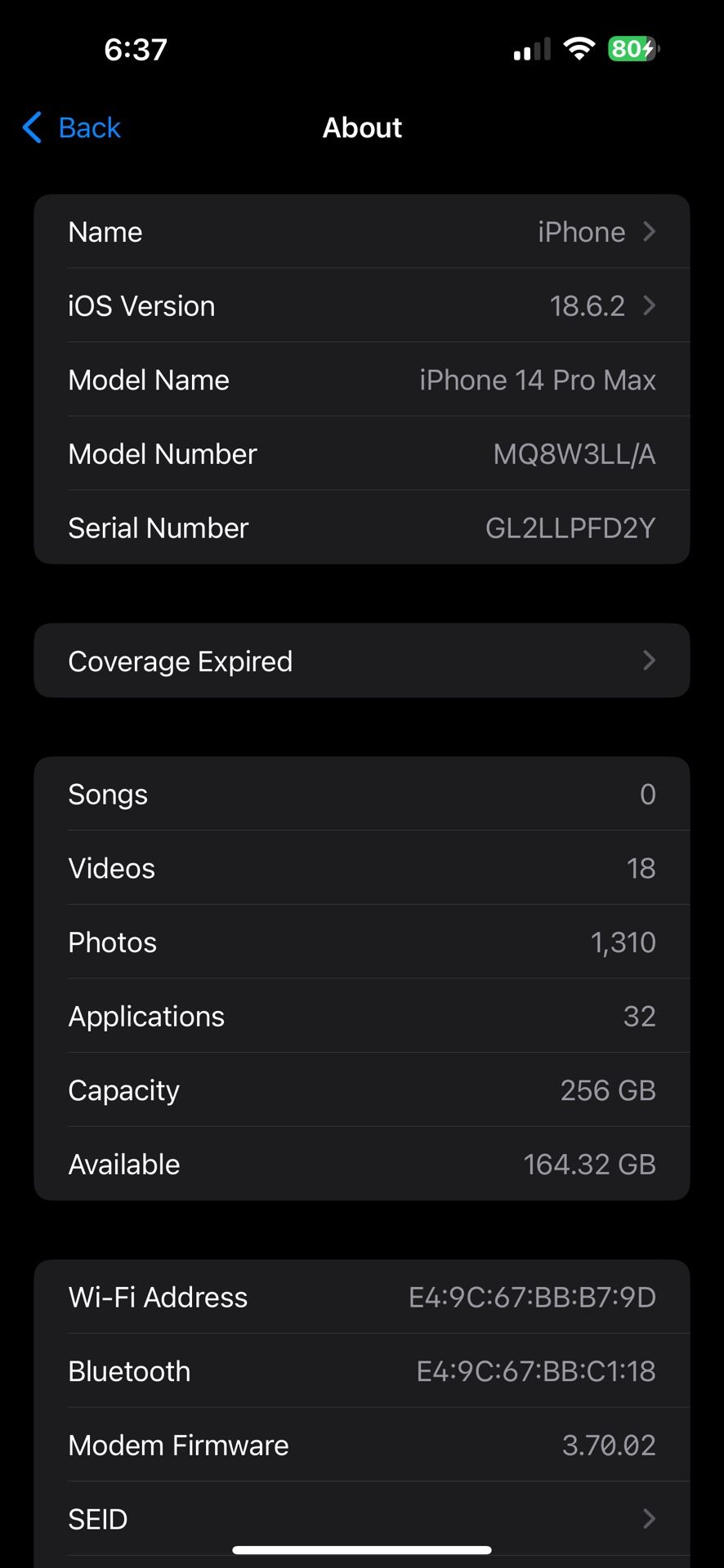
Task: Open the device Name settings row
Action: pos(362,231)
